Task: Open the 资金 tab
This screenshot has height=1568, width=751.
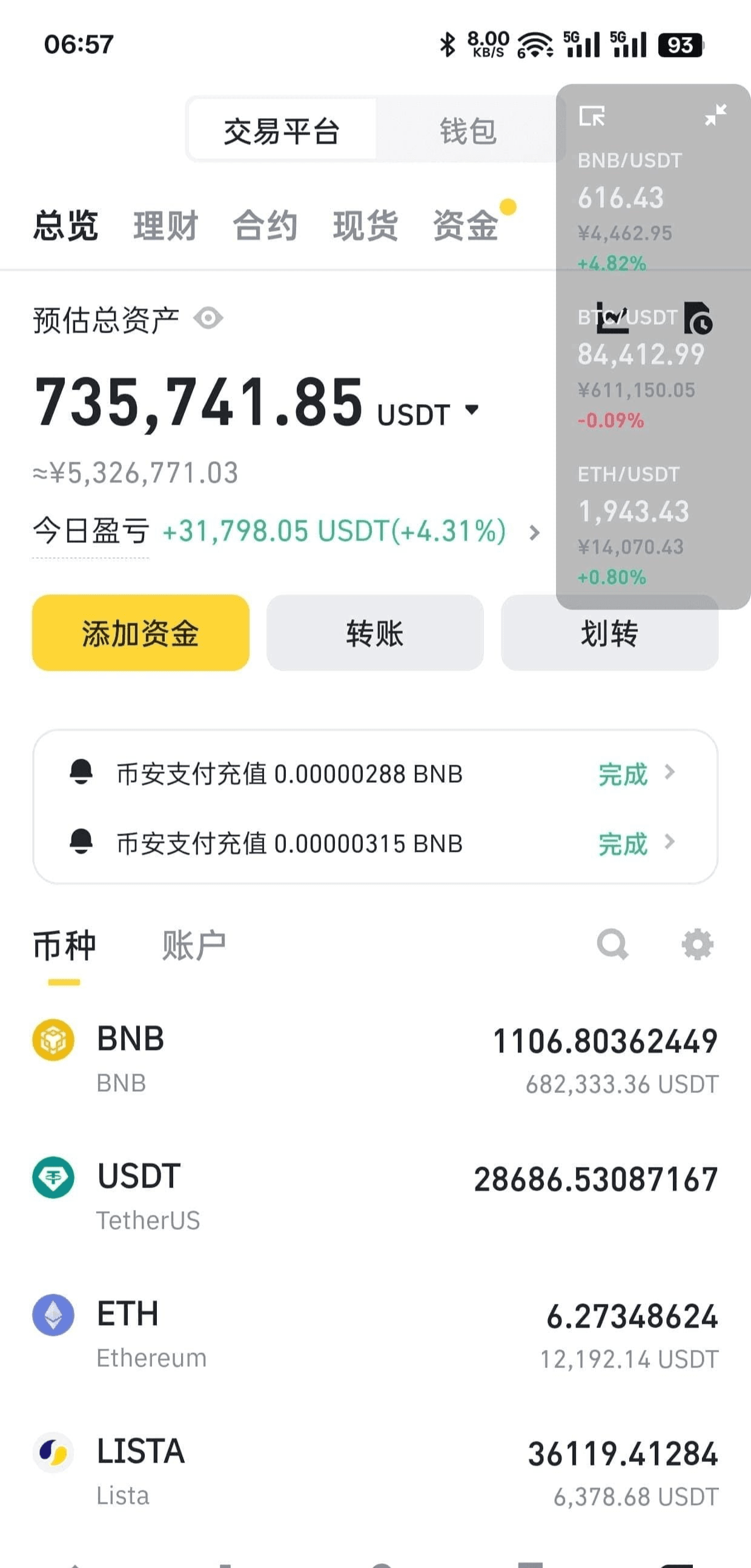Action: 466,225
